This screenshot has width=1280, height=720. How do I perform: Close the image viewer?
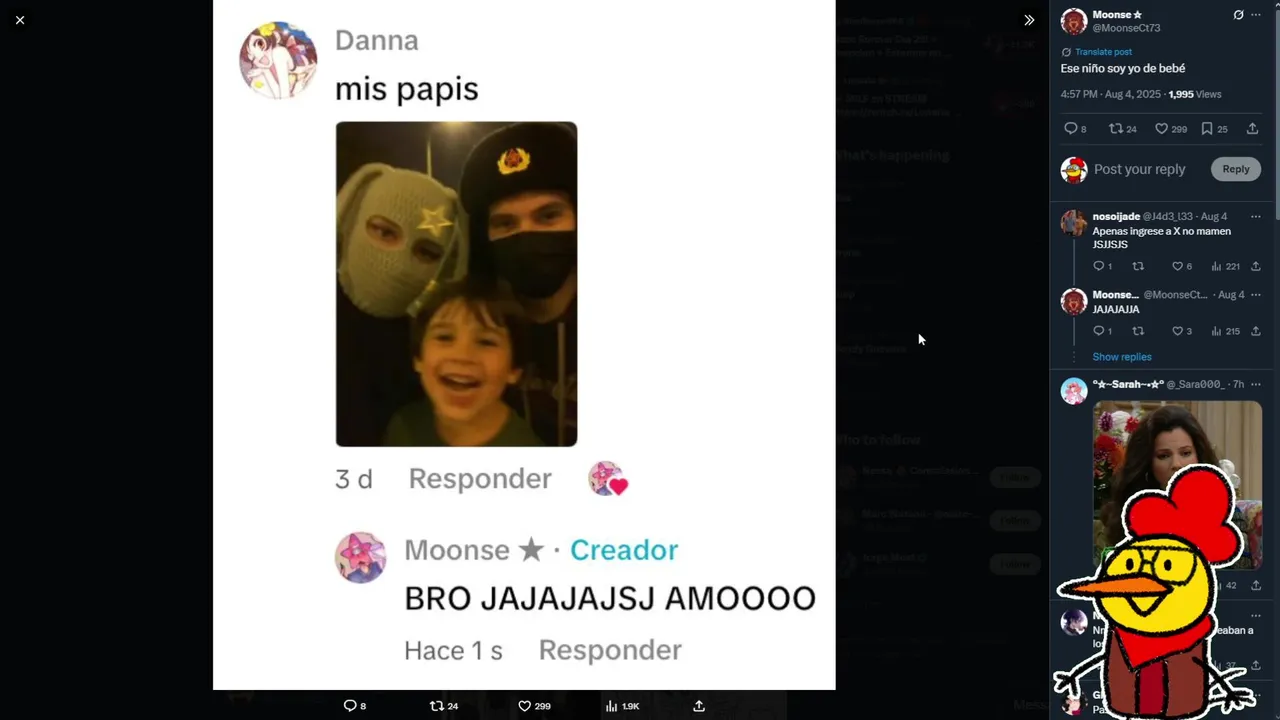point(20,20)
